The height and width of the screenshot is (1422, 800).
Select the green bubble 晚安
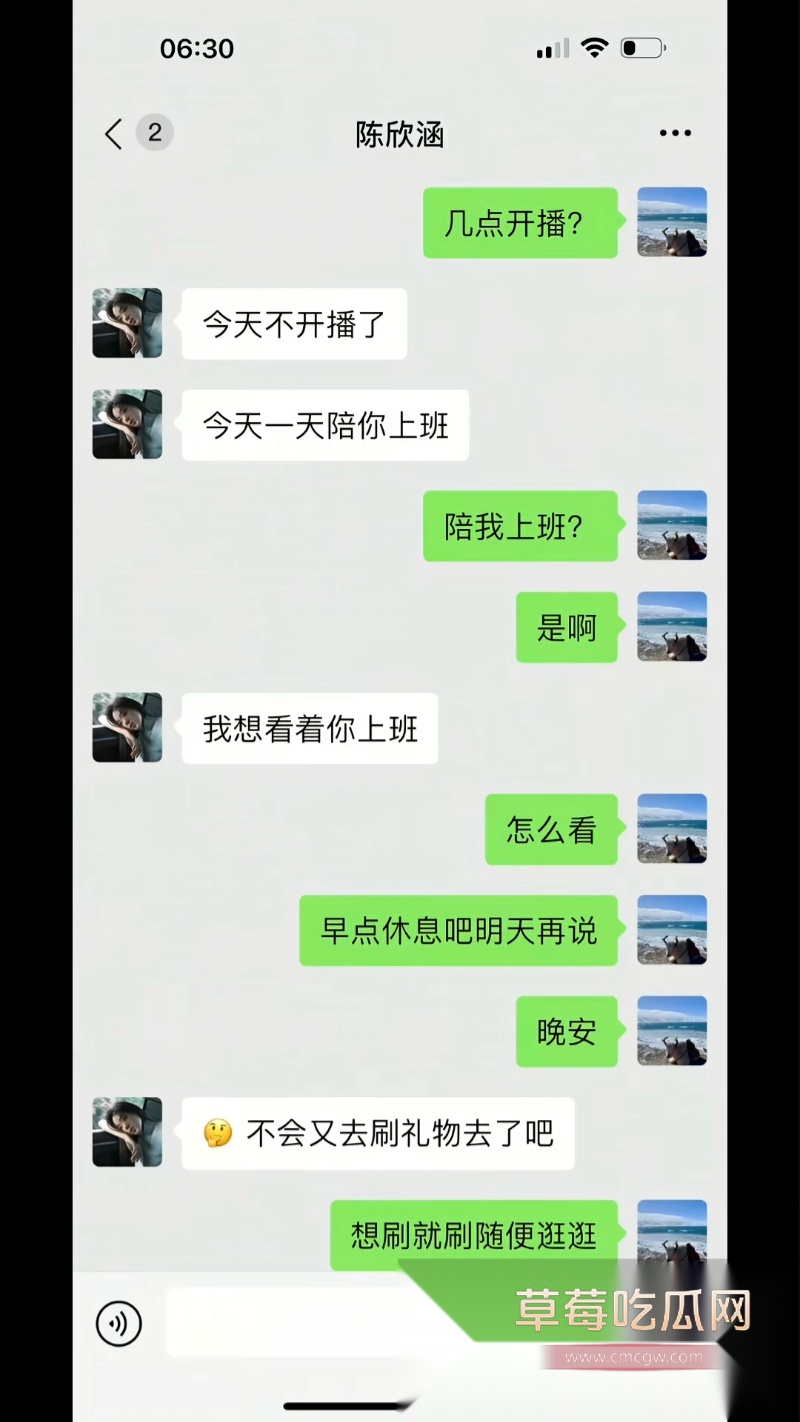tap(566, 1031)
